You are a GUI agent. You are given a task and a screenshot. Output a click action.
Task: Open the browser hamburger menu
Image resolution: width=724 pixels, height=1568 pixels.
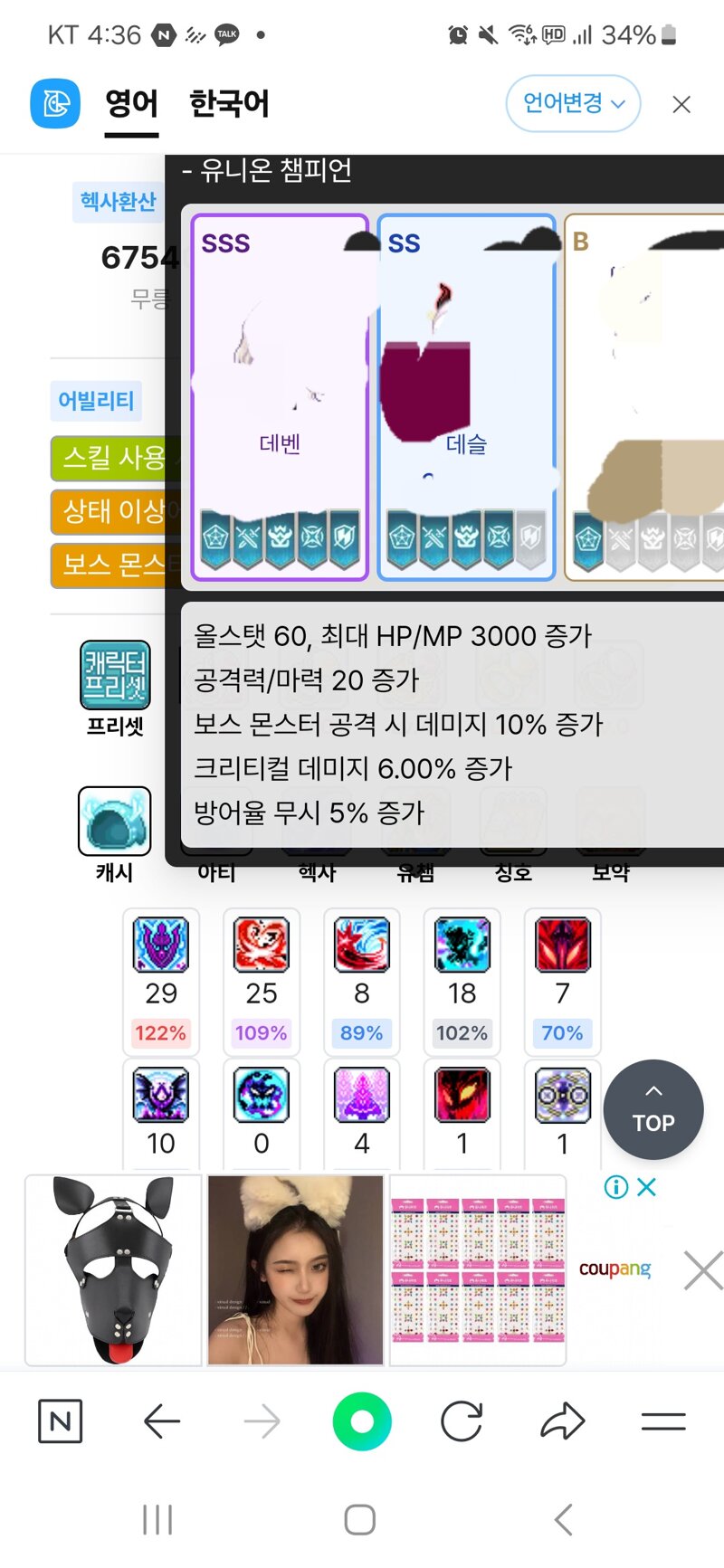coord(663,1421)
